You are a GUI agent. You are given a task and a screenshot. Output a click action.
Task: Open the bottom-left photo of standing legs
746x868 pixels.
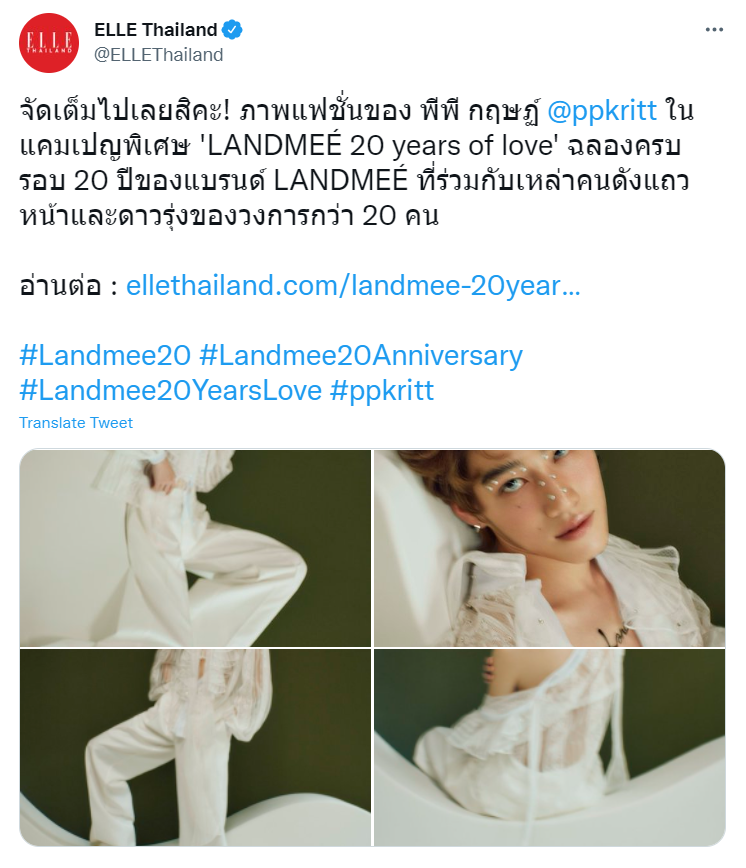pos(195,747)
